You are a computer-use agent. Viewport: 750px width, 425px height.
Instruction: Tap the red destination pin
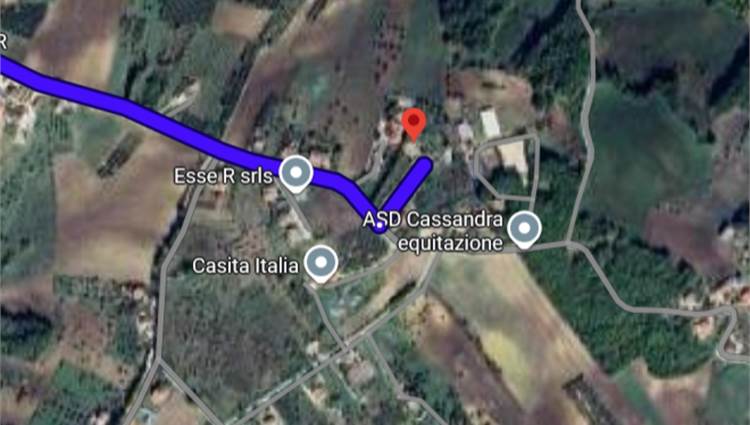(414, 125)
